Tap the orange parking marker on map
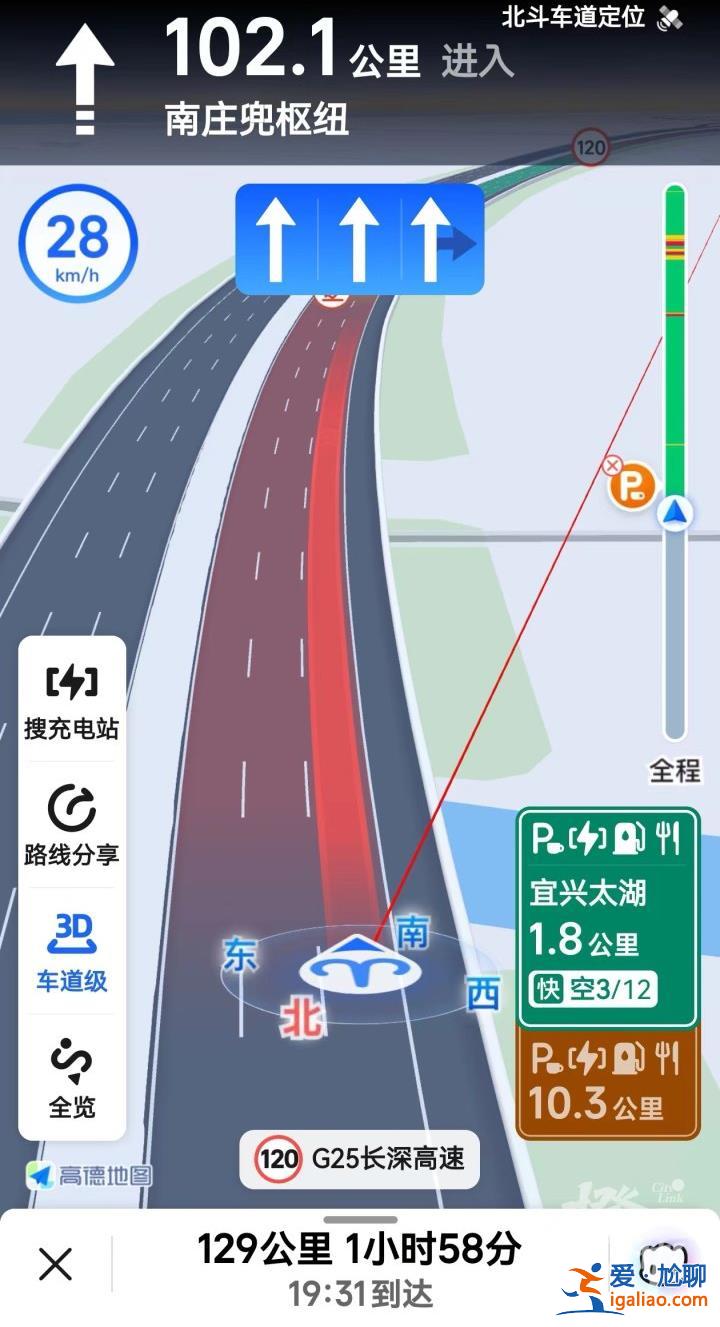Screen dimensions: 720x1327 pos(632,487)
